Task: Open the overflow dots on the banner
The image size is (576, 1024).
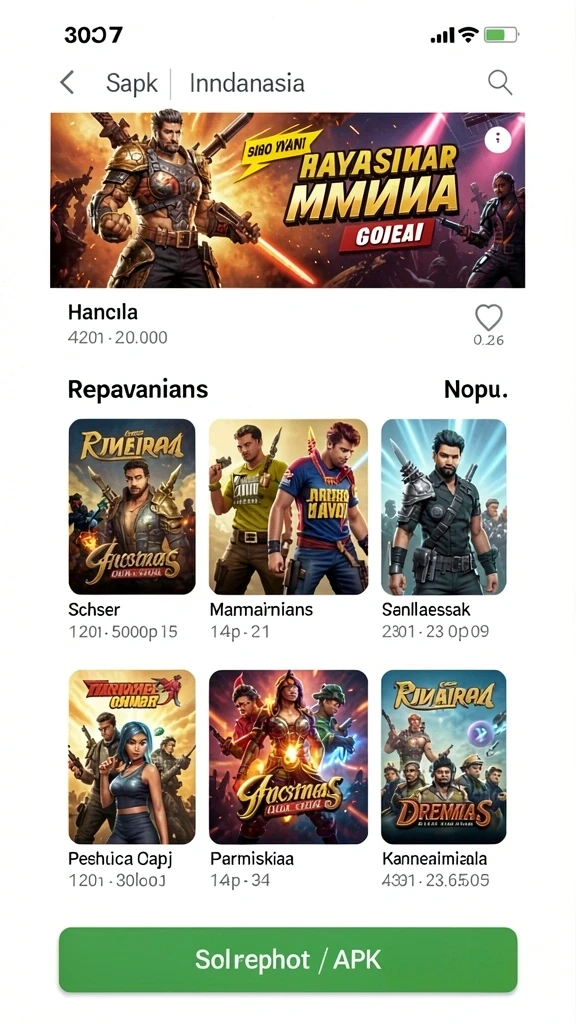Action: pos(498,138)
